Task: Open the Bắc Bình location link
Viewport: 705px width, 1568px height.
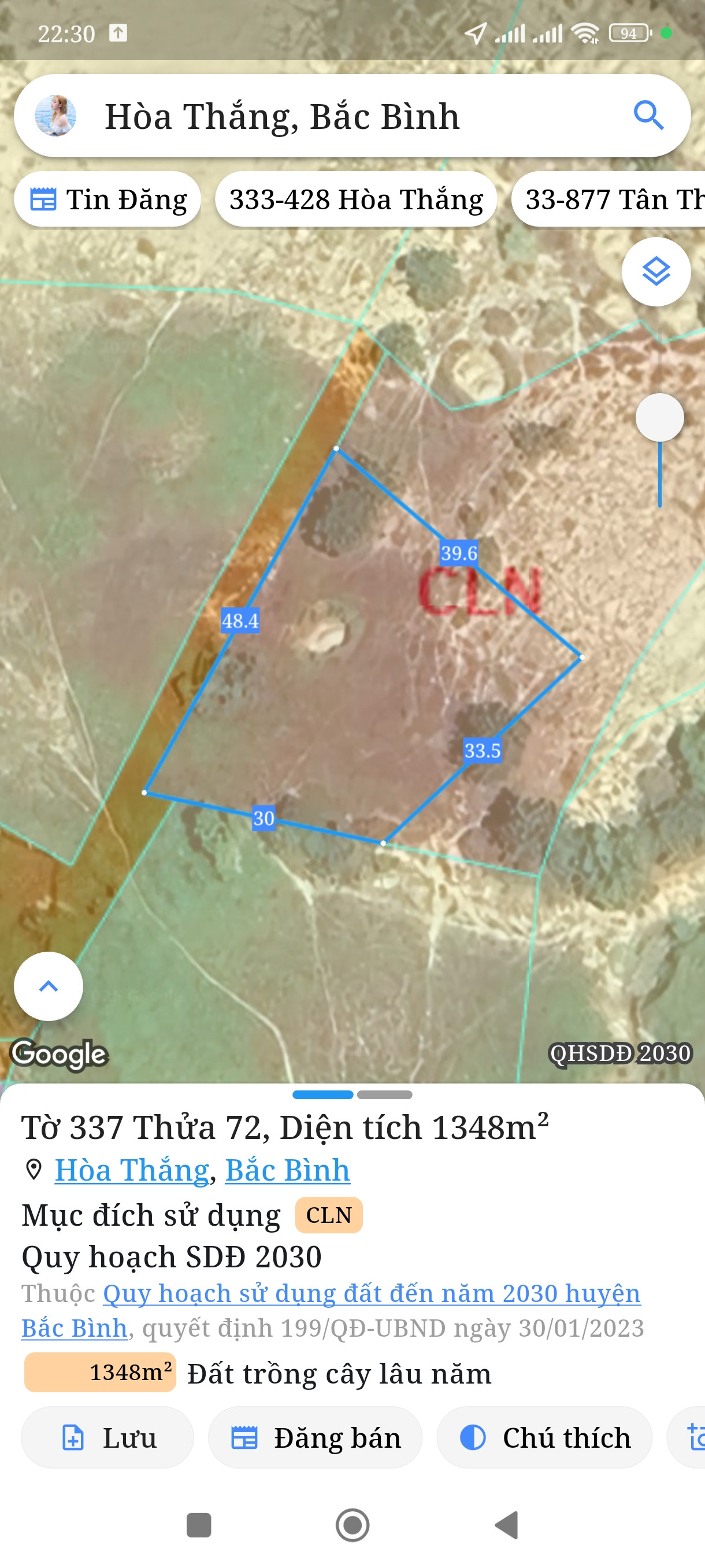Action: pyautogui.click(x=288, y=1170)
